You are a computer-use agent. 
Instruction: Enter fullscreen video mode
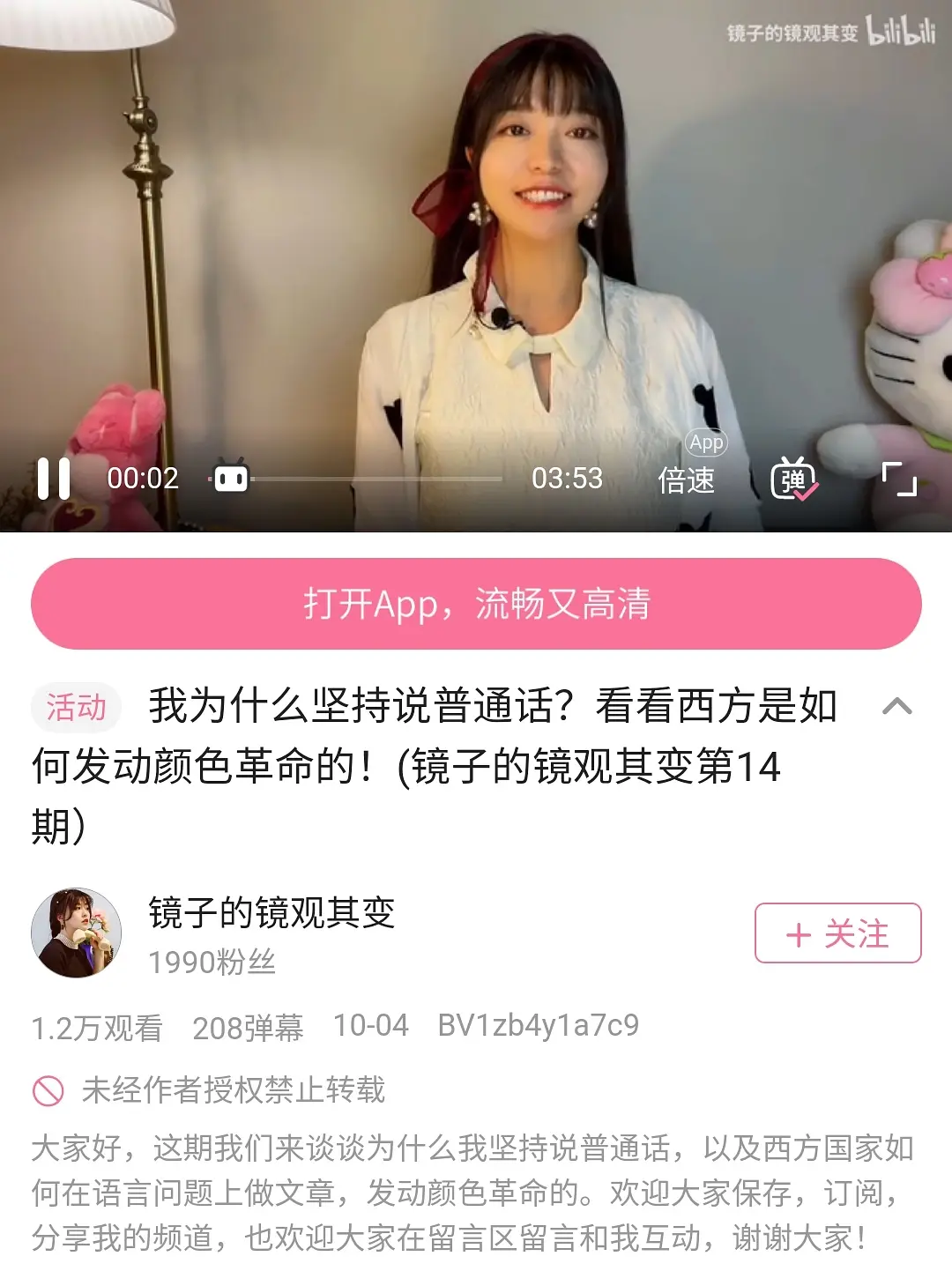click(899, 479)
